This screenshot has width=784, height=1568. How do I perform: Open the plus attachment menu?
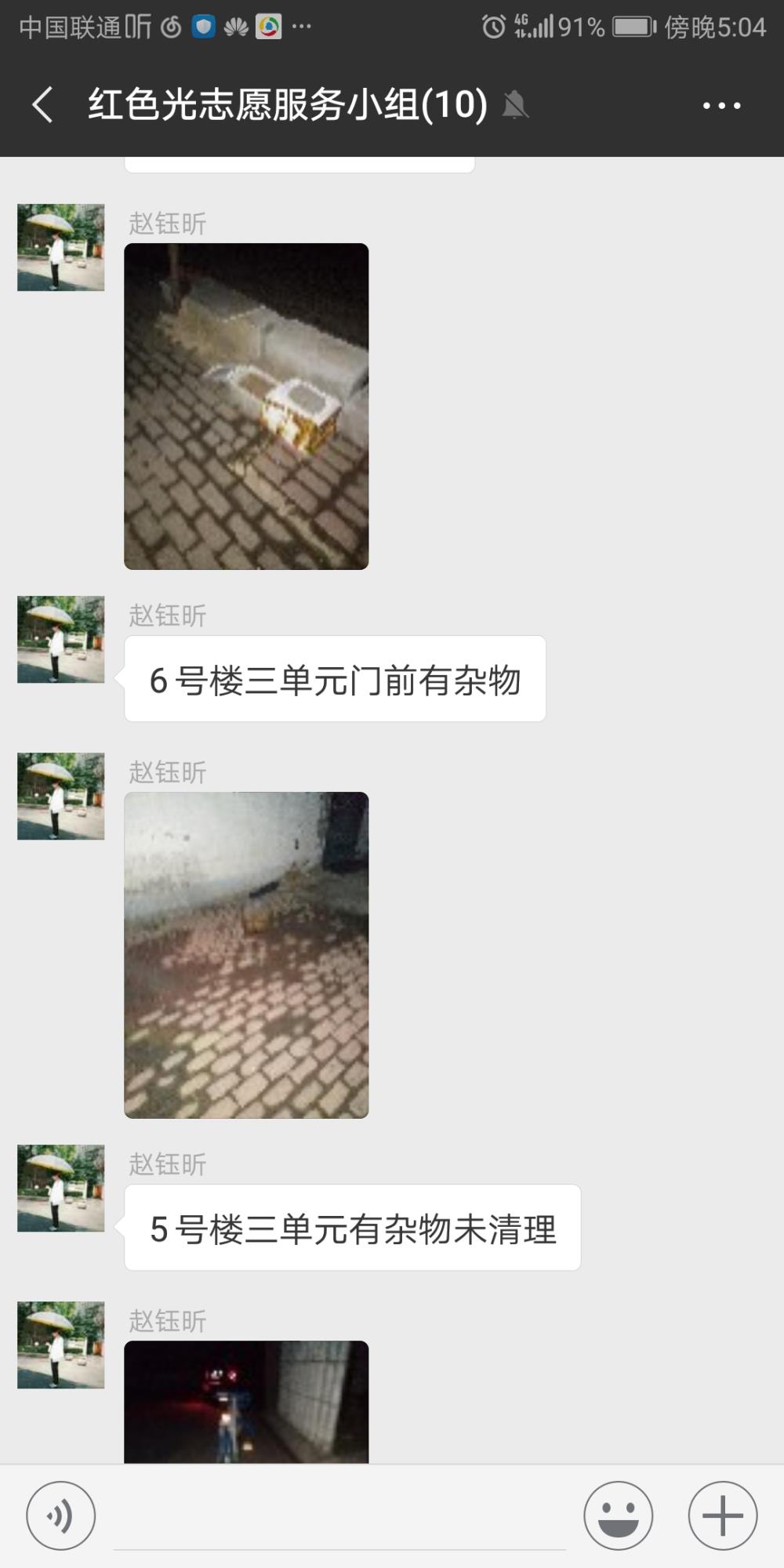coord(722,1515)
